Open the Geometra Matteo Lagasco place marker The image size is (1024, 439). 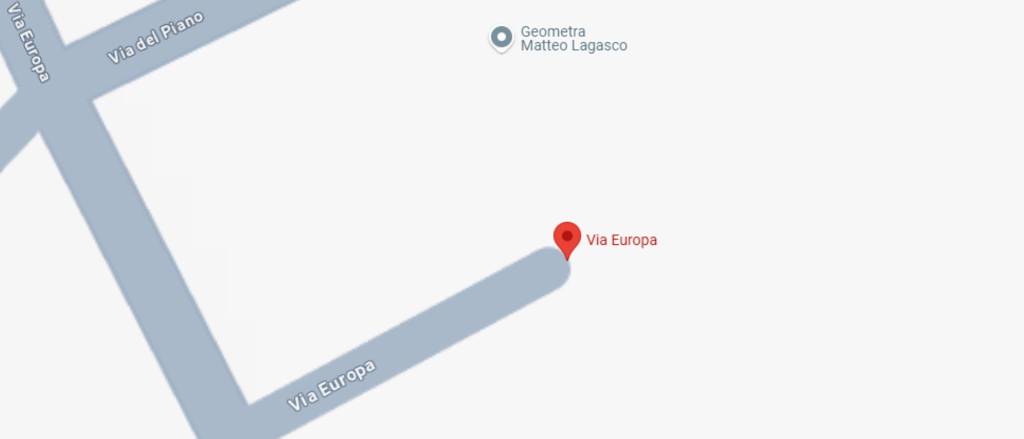click(x=501, y=38)
